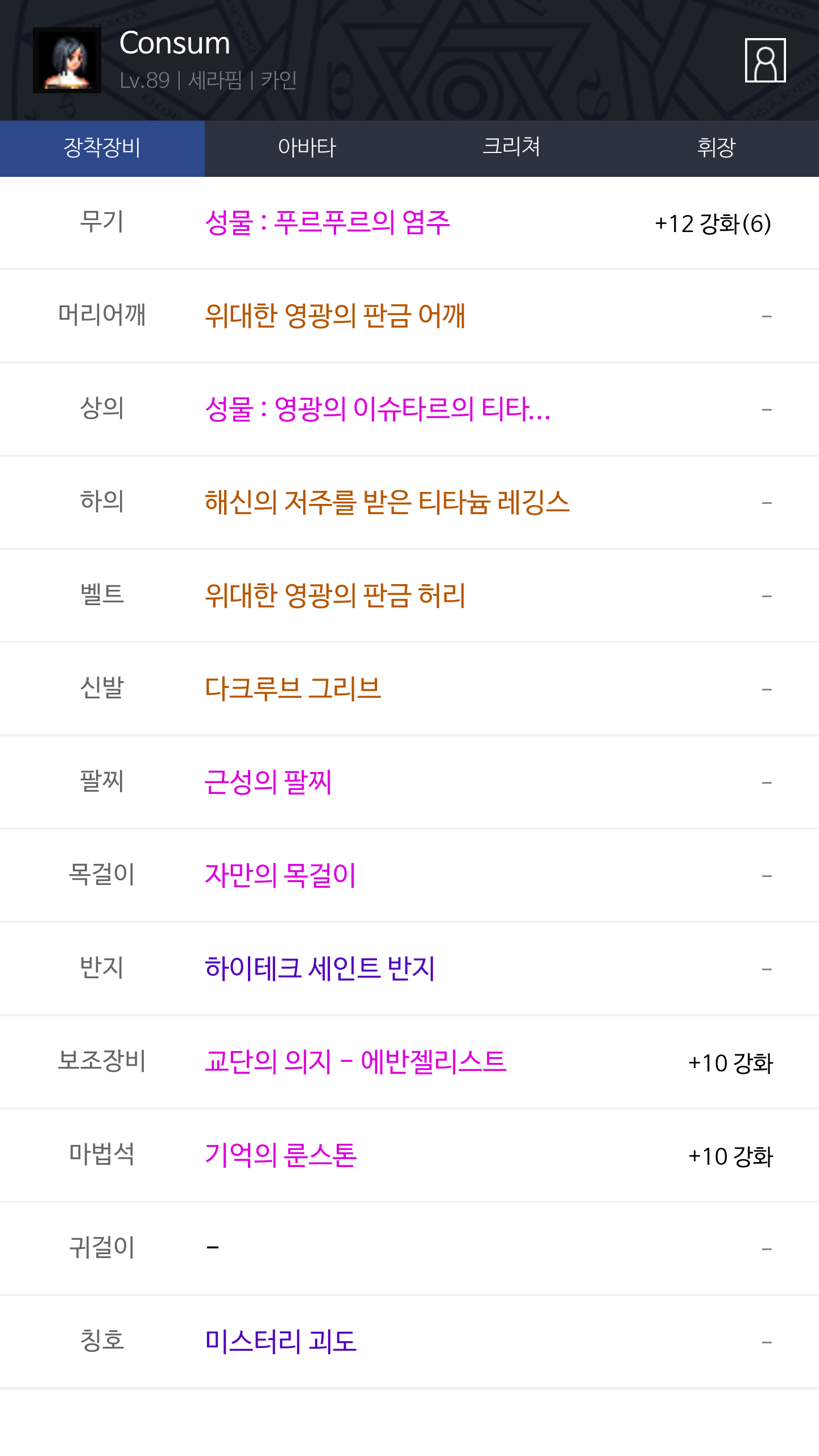Switch to the 크리쳐 tab
819x1456 pixels.
(512, 148)
